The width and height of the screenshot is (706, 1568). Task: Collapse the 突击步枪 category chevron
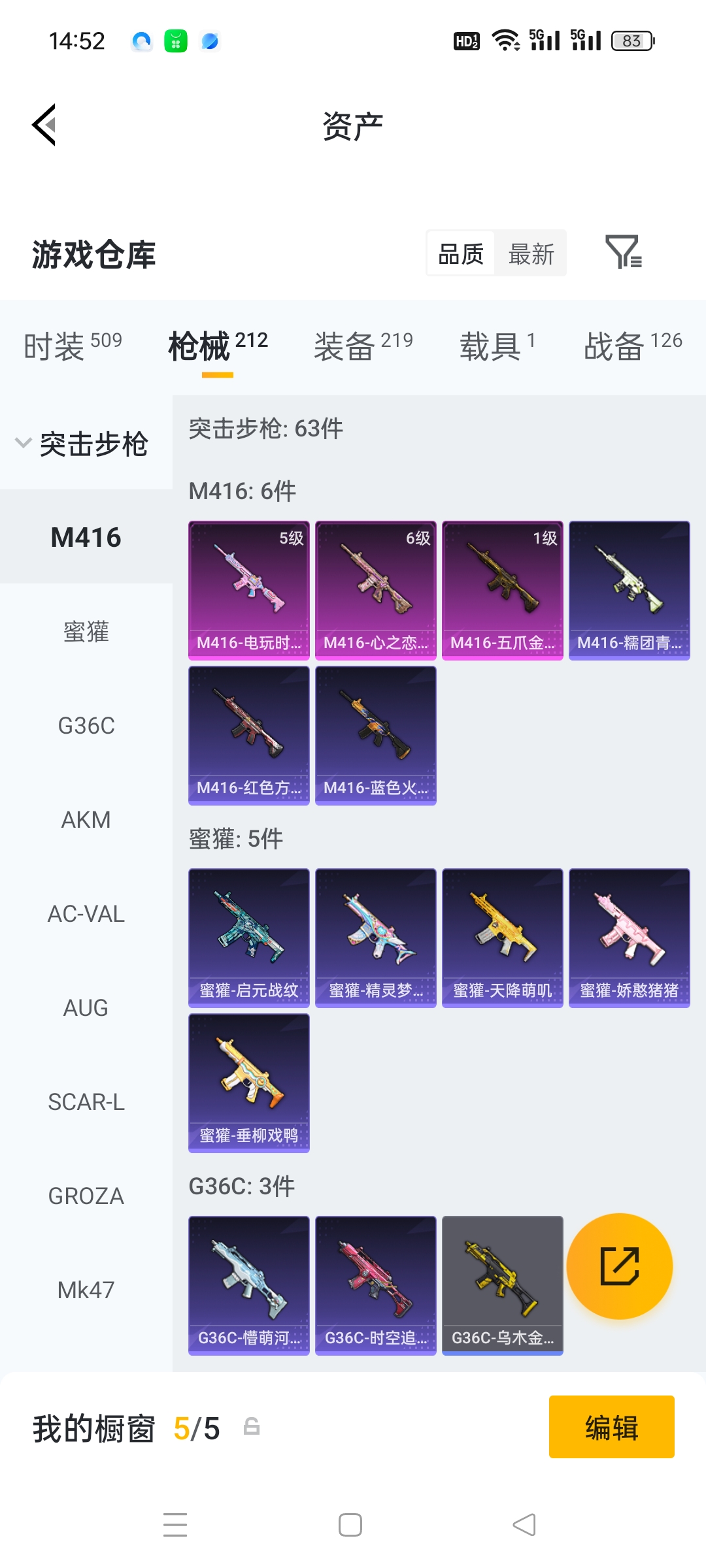coord(24,443)
